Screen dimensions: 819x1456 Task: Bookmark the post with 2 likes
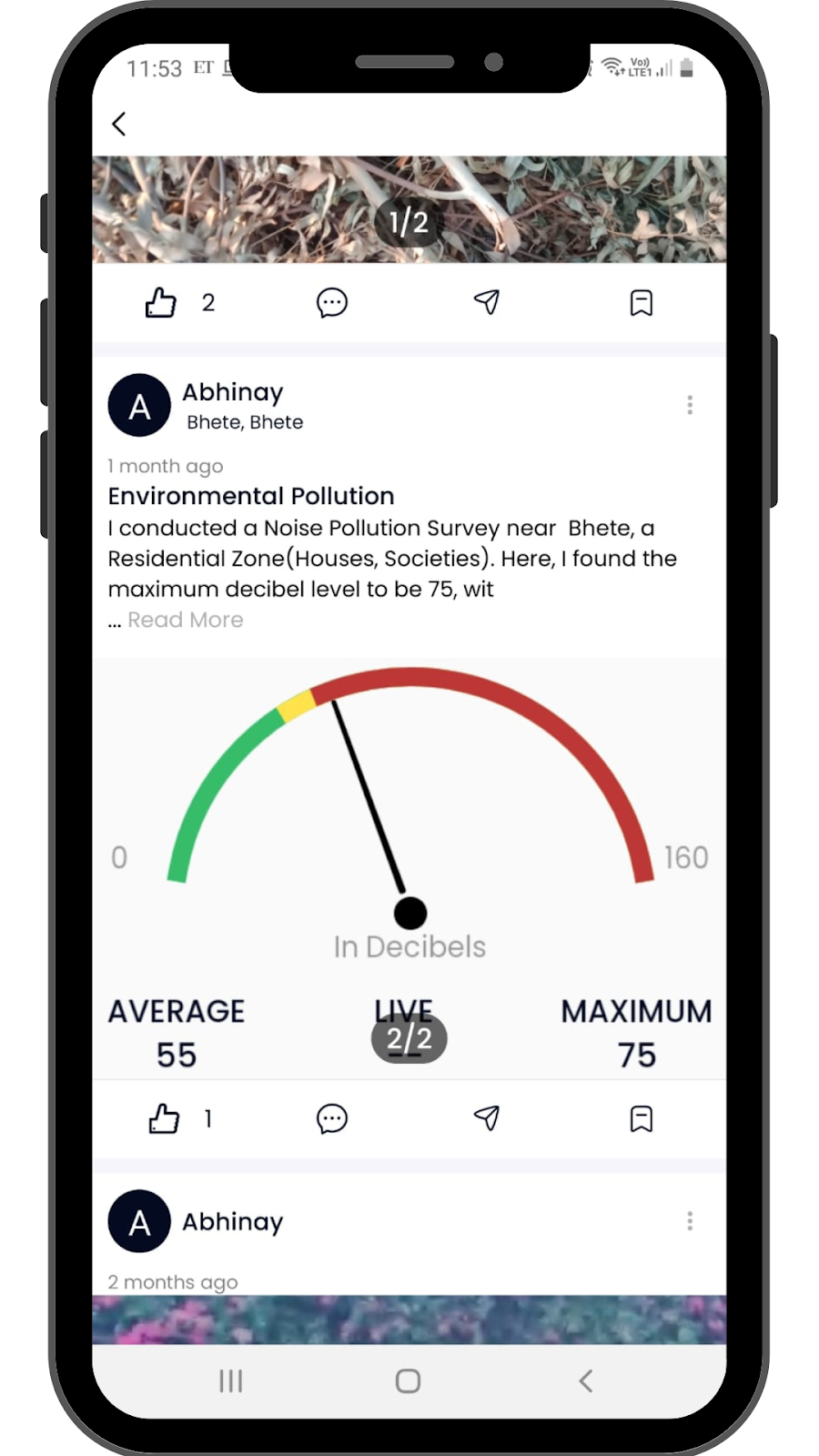pos(642,302)
